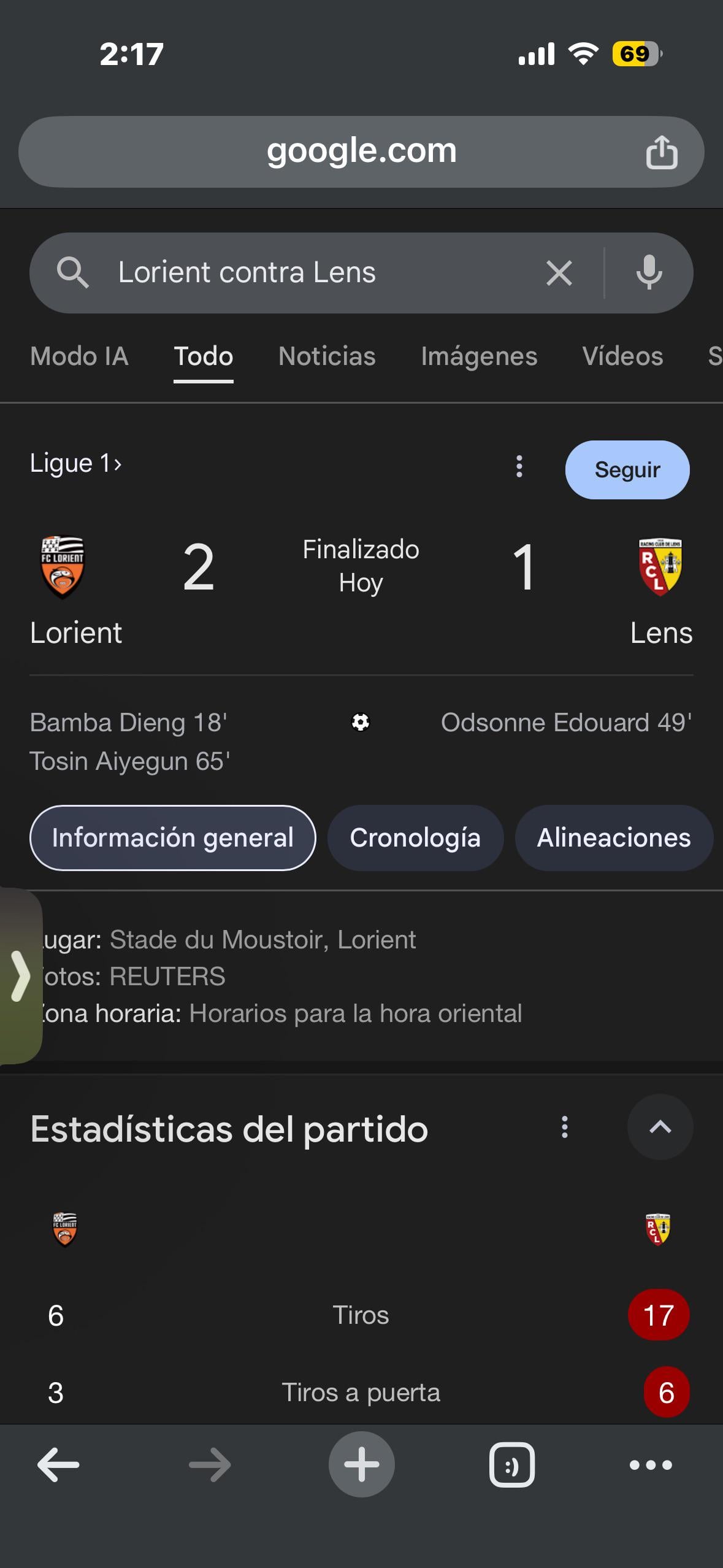Follow this match with Seguir
Viewport: 723px width, 1568px height.
627,470
